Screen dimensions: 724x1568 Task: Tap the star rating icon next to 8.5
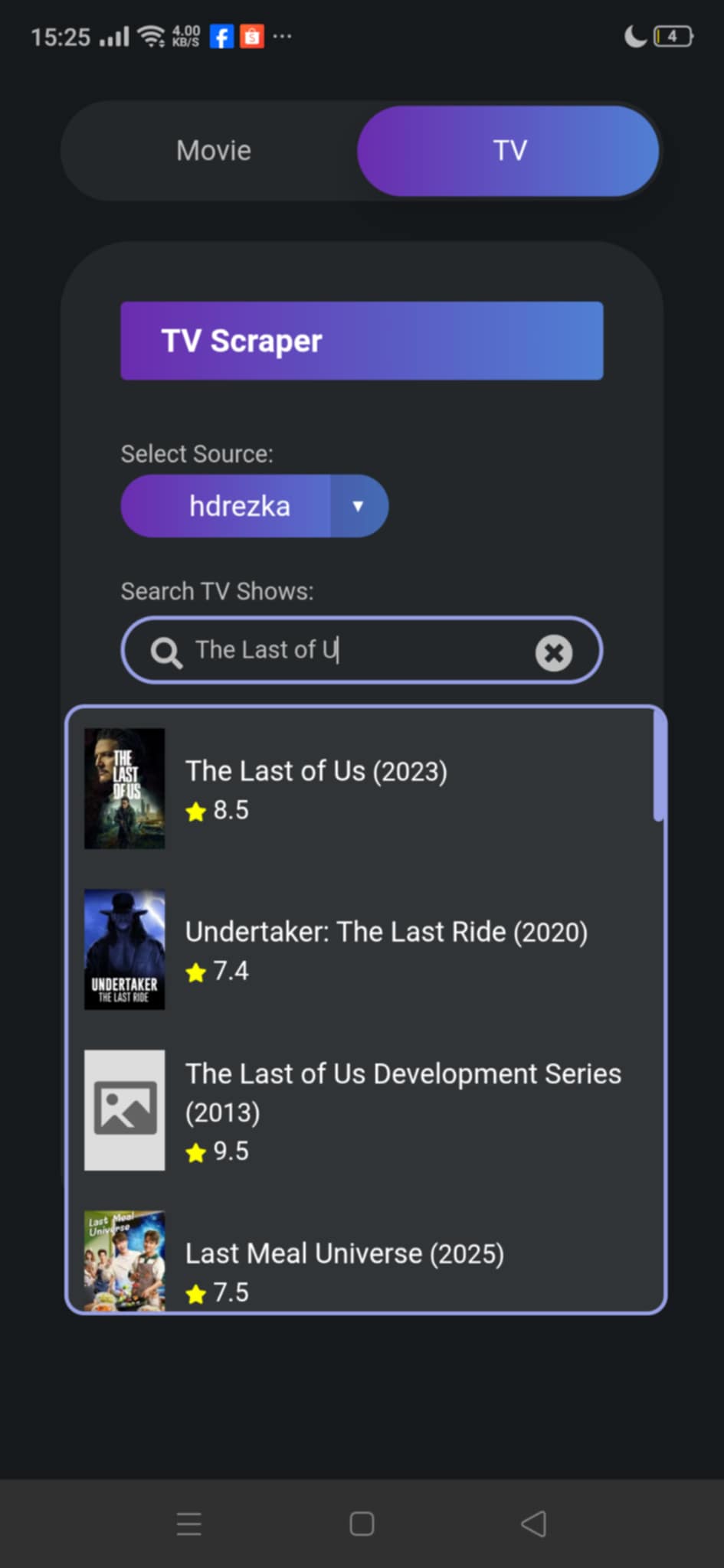tap(196, 811)
